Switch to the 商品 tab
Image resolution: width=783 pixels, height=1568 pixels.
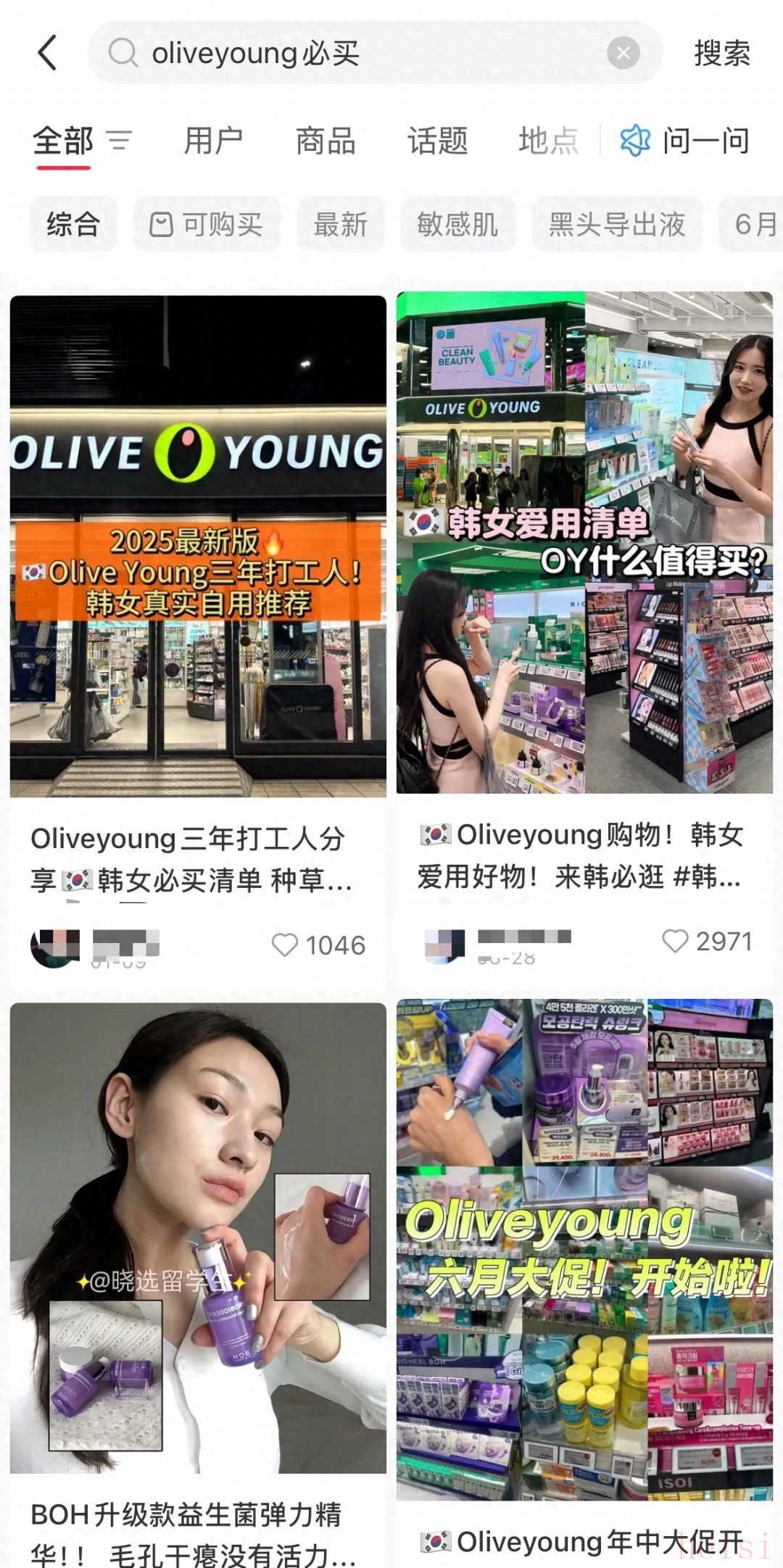pyautogui.click(x=326, y=140)
